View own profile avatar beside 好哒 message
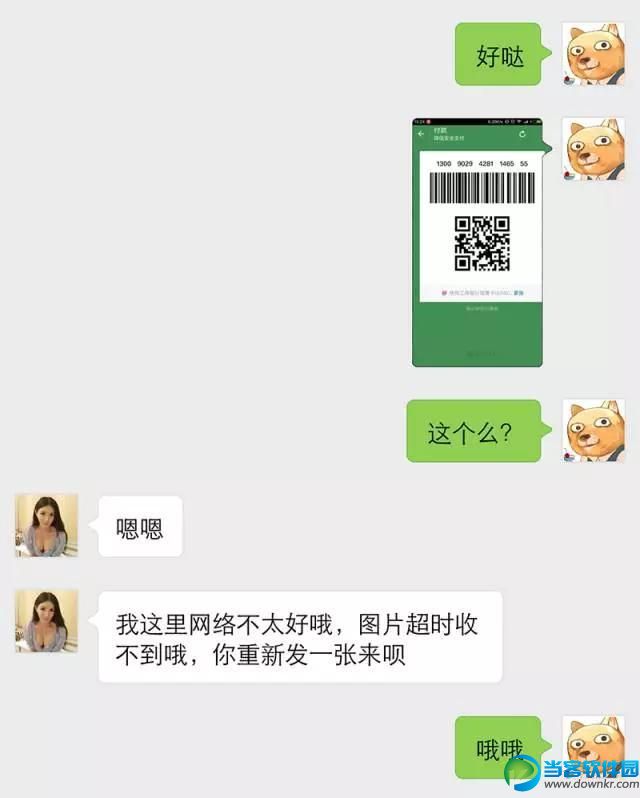Viewport: 640px width, 798px height. pyautogui.click(x=593, y=53)
